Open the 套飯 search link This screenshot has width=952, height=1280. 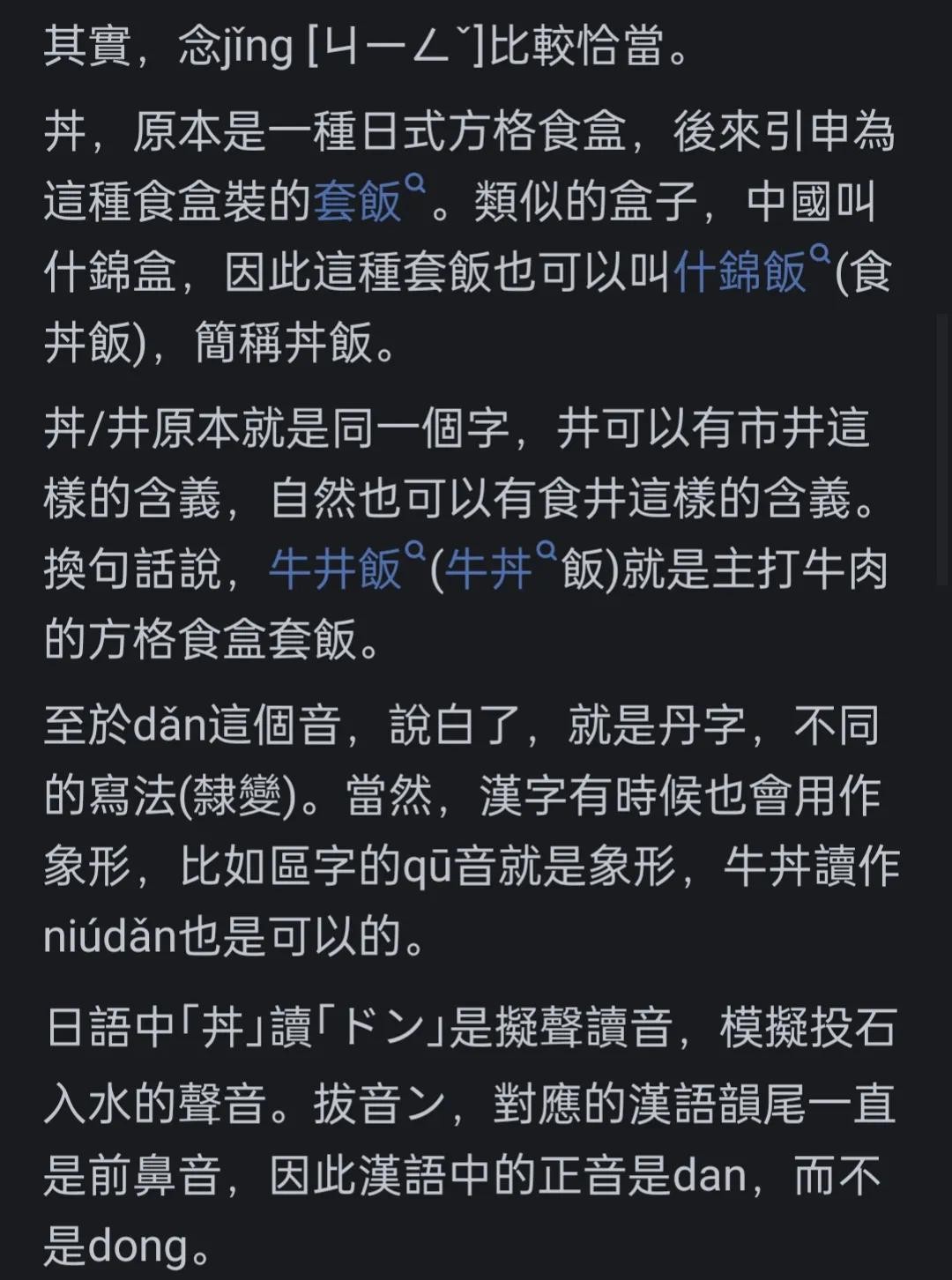point(359,202)
